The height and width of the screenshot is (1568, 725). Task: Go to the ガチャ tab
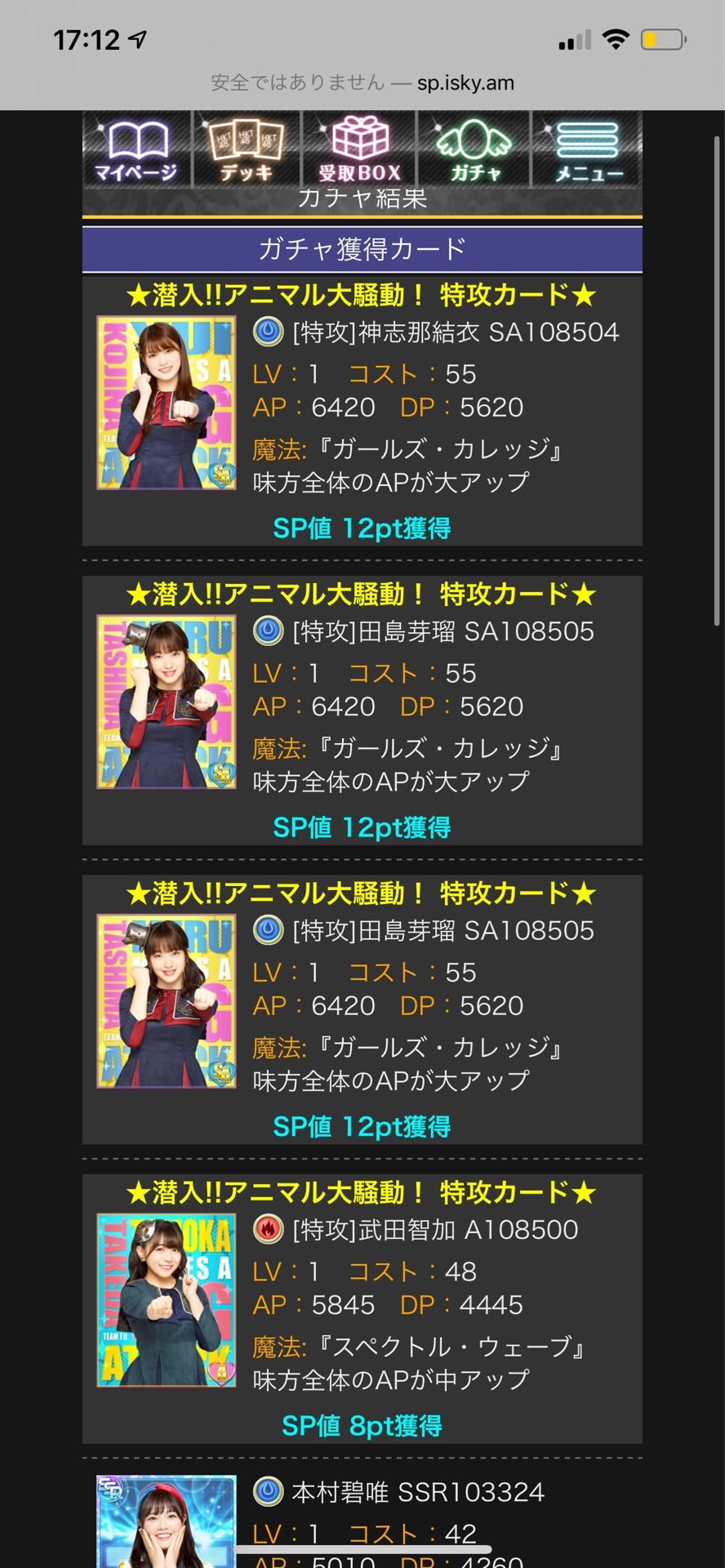pyautogui.click(x=474, y=150)
